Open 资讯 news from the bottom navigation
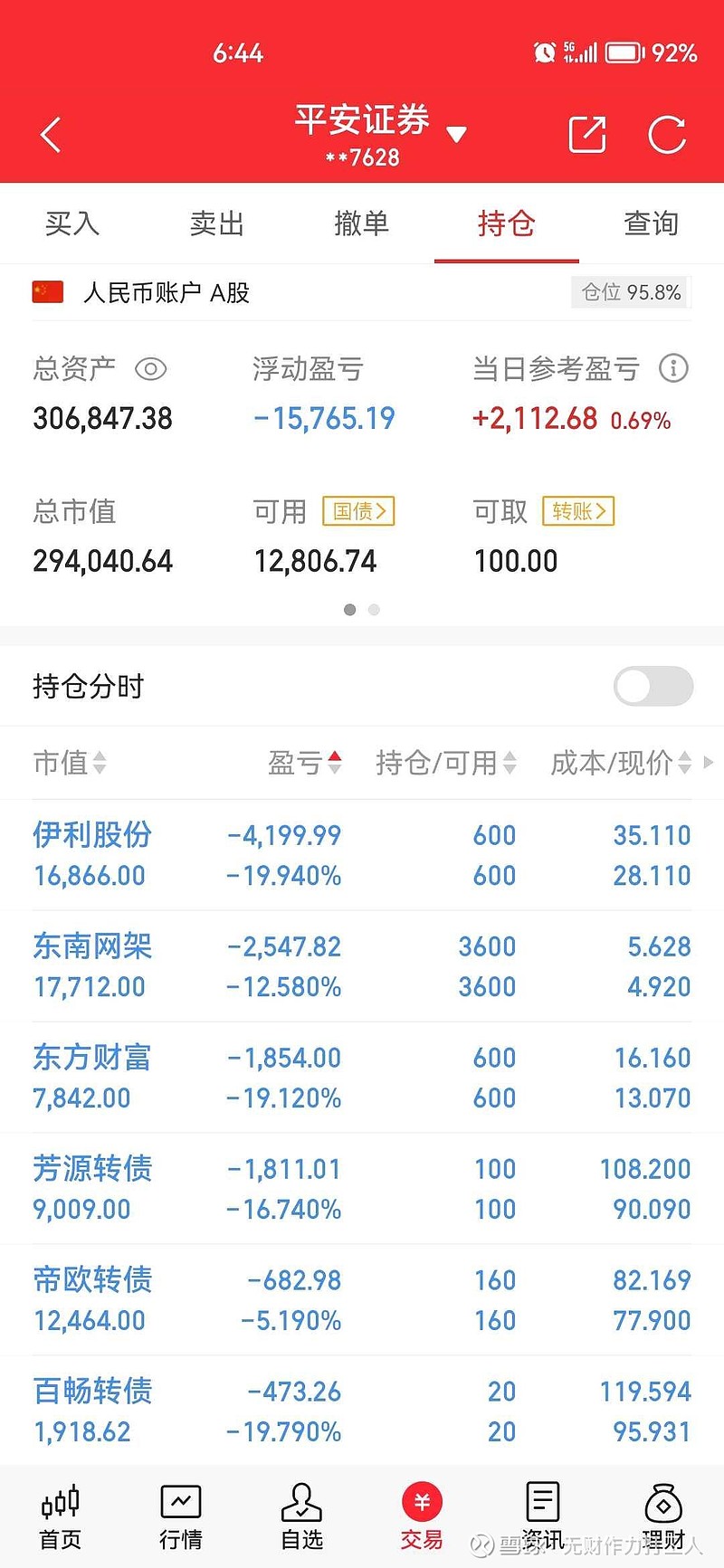The image size is (724, 1568). click(x=542, y=1516)
